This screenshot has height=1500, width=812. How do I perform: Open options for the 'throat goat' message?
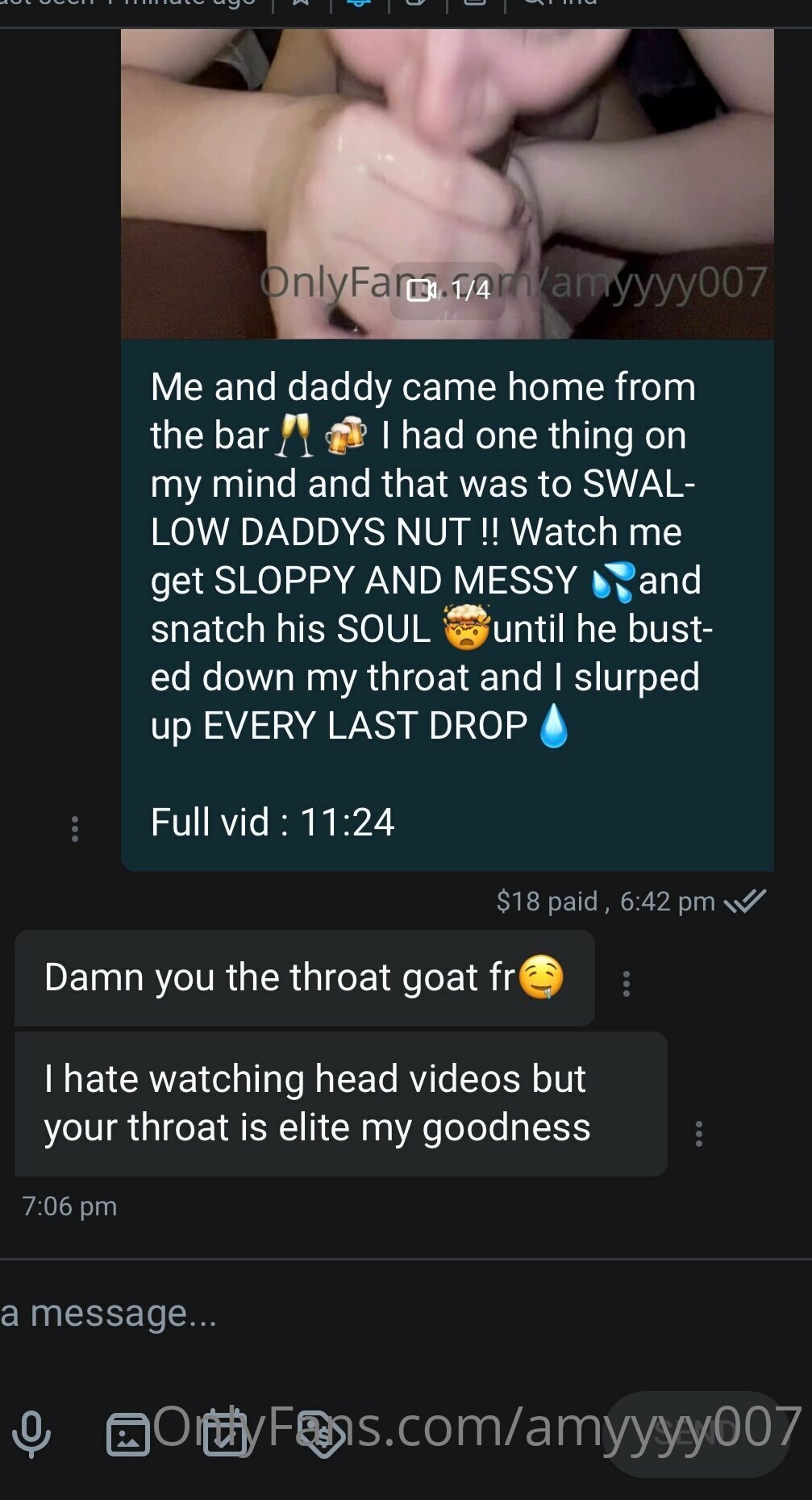[627, 983]
